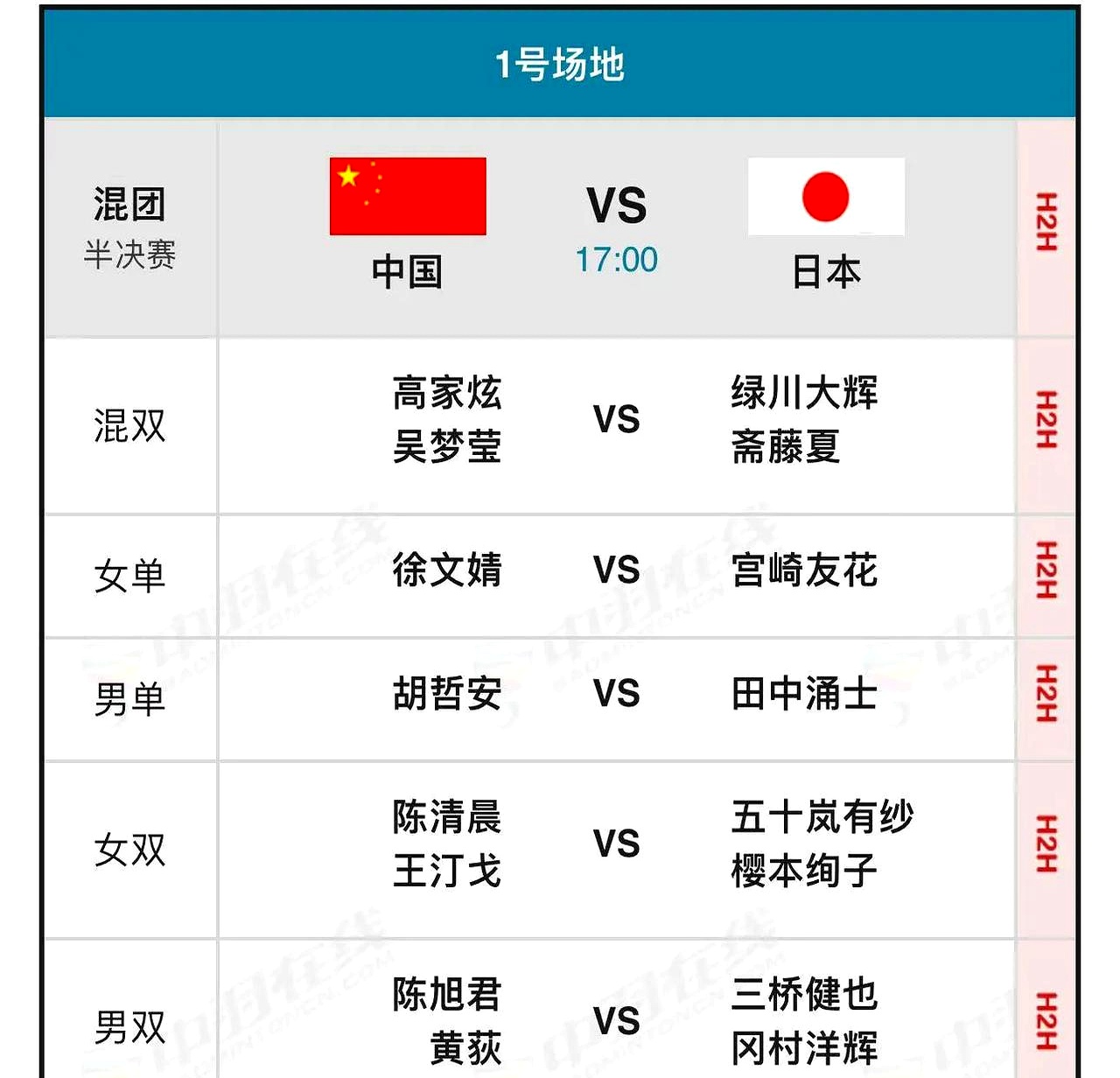This screenshot has width=1120, height=1078.
Task: Open H2H for the 女双 match
Action: coord(1046,844)
